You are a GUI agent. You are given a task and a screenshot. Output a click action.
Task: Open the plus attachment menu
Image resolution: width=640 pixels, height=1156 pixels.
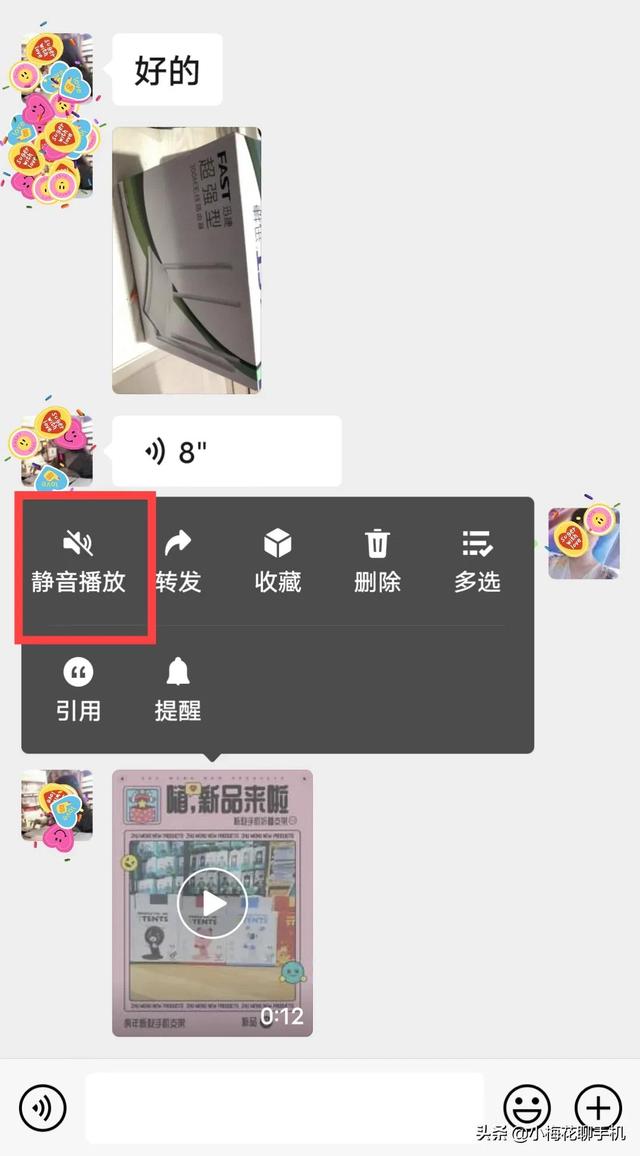[598, 1108]
